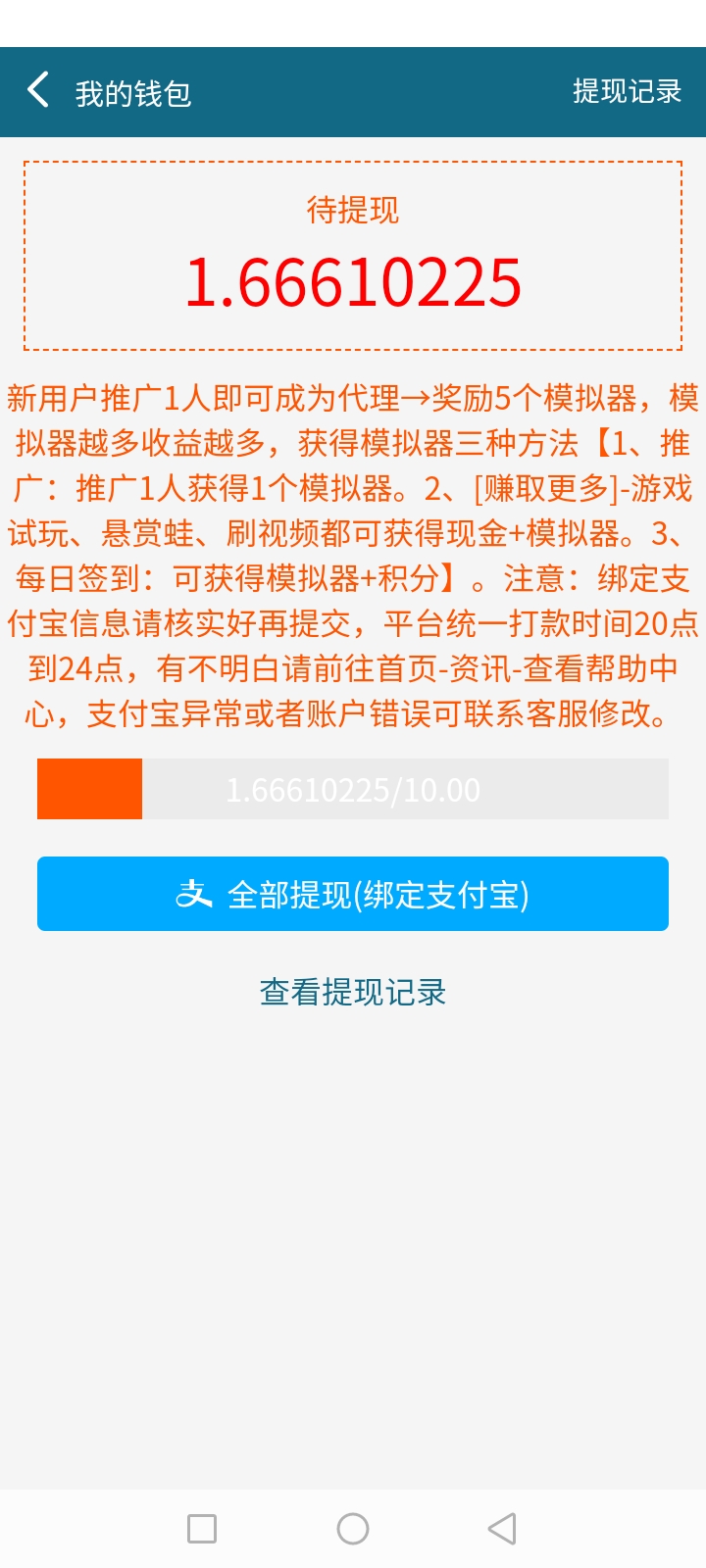Tap the progress text 1.66610225/10.00
This screenshot has width=706, height=1568.
[352, 789]
